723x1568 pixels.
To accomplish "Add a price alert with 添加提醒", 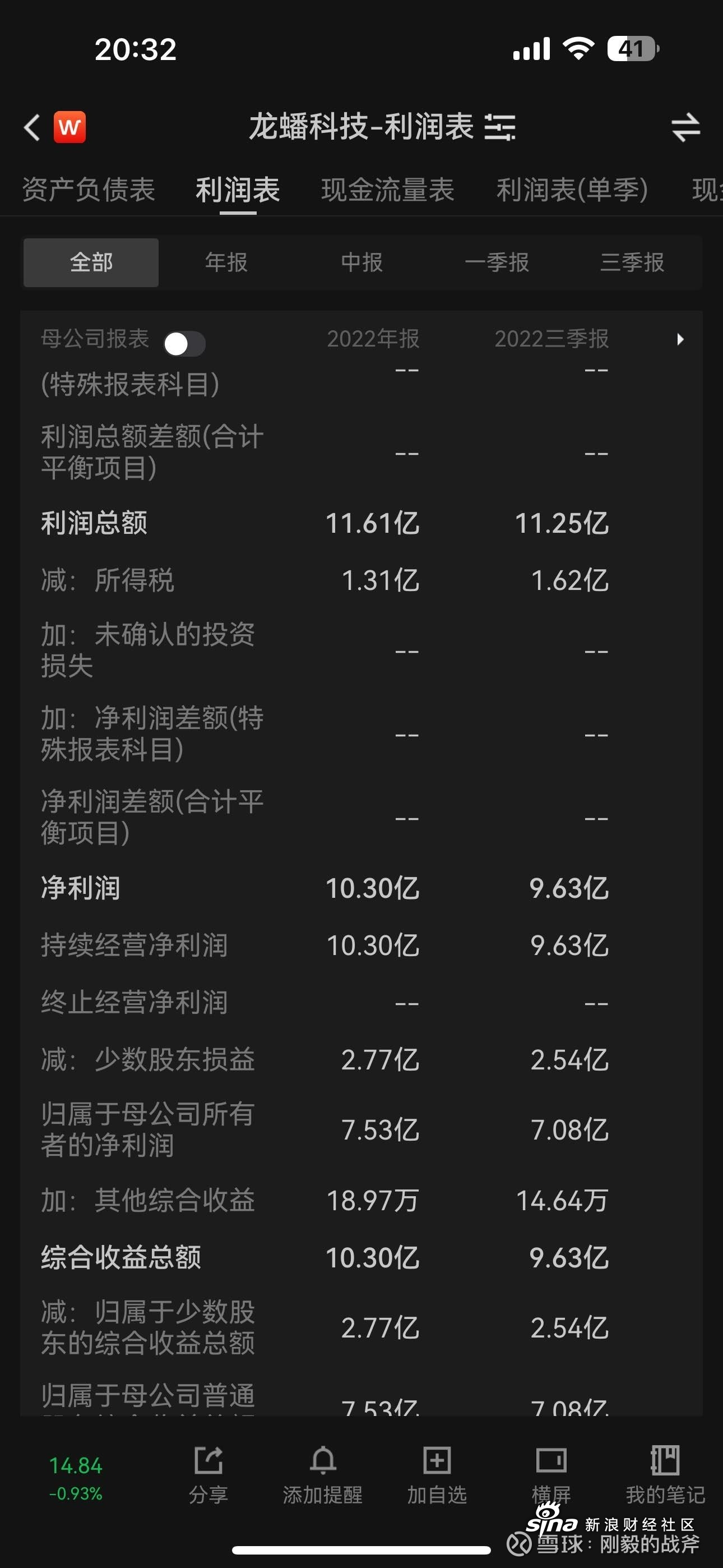I will 323,1475.
